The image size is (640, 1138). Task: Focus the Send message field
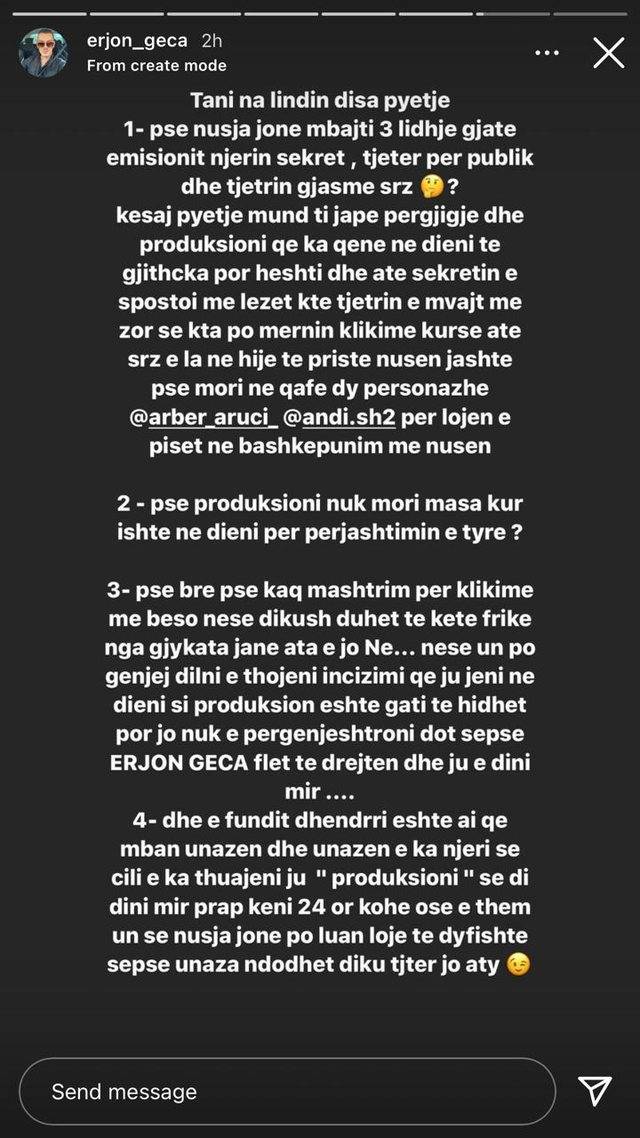[287, 1090]
